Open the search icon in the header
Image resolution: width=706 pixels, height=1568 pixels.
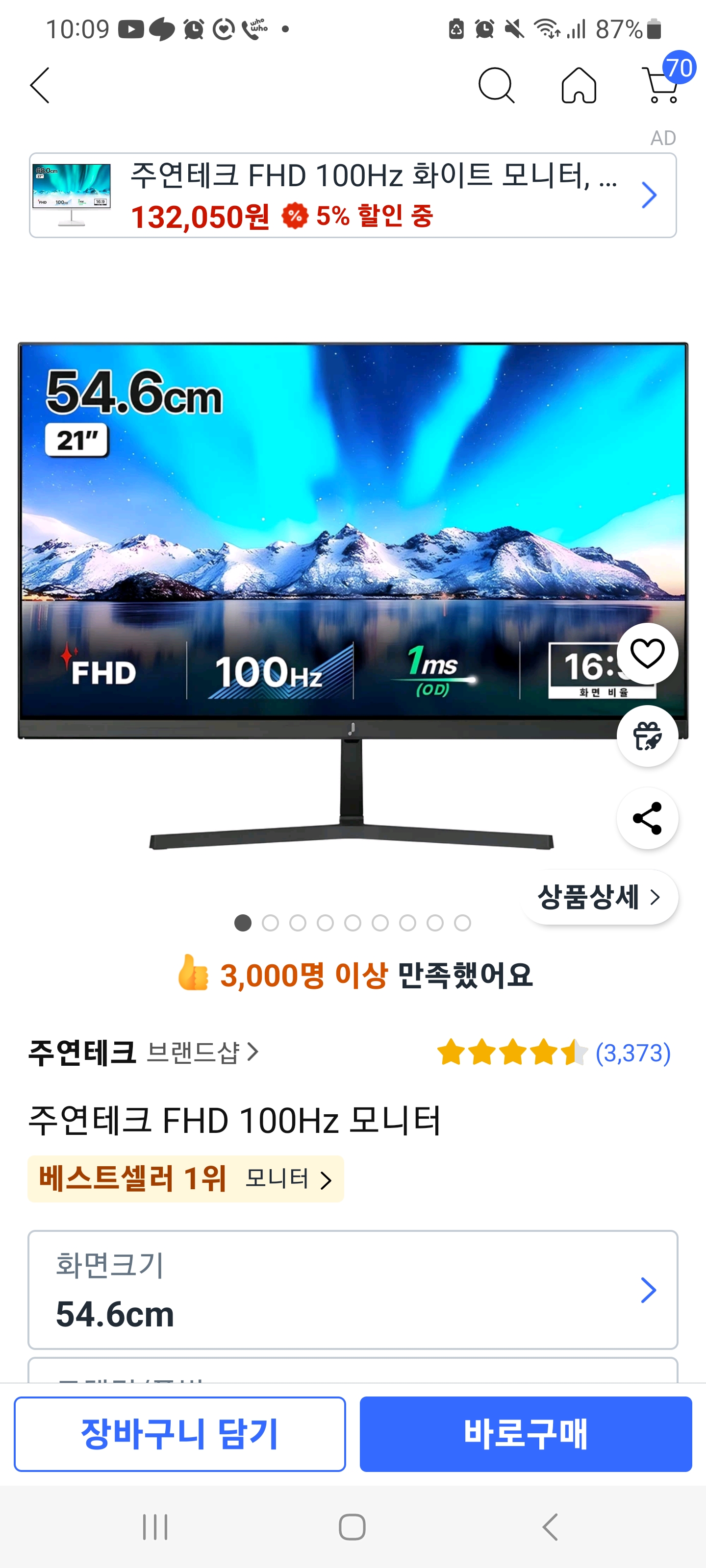(x=496, y=85)
